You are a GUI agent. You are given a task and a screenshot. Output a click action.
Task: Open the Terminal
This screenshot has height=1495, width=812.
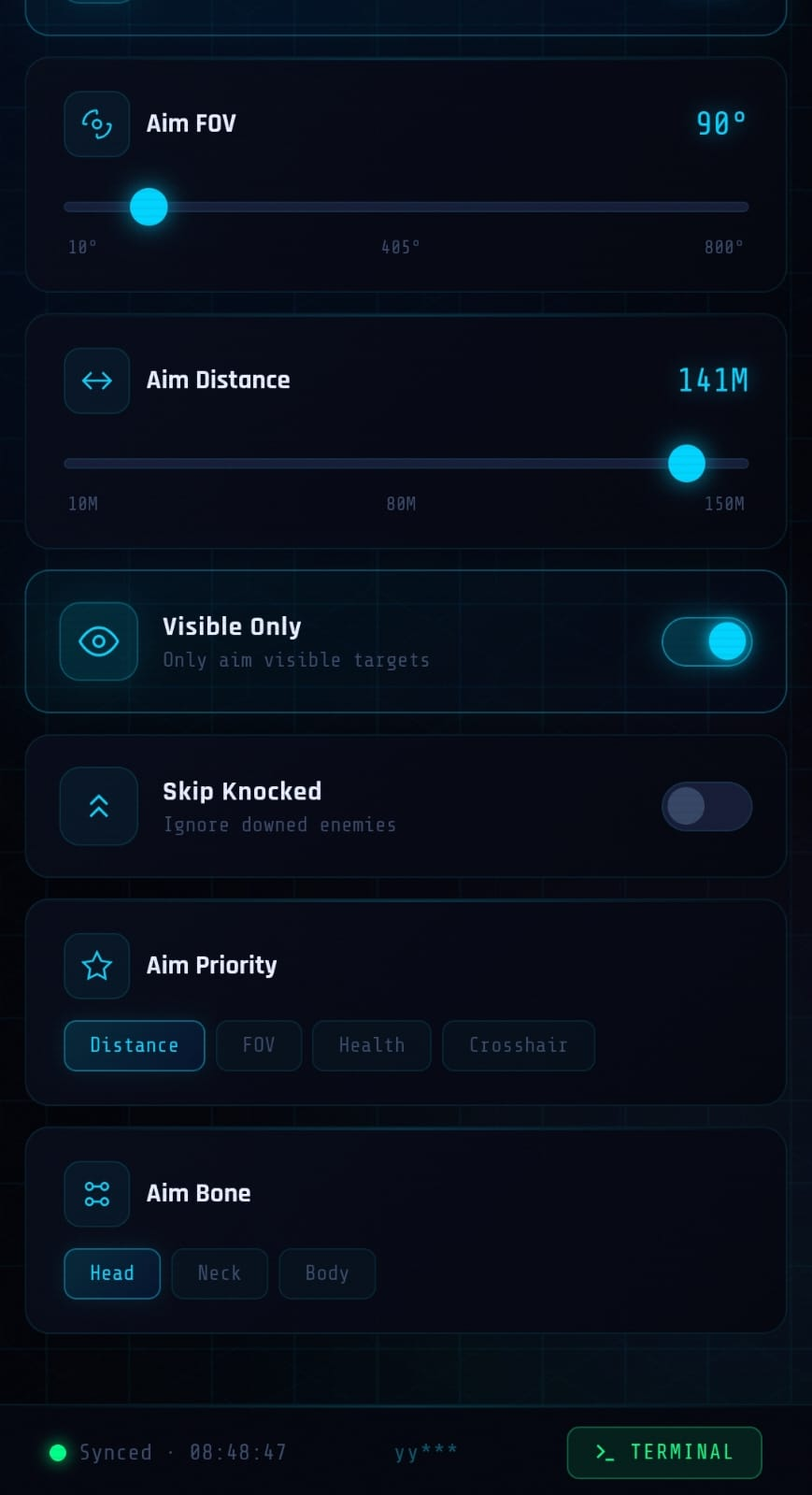pos(664,1452)
